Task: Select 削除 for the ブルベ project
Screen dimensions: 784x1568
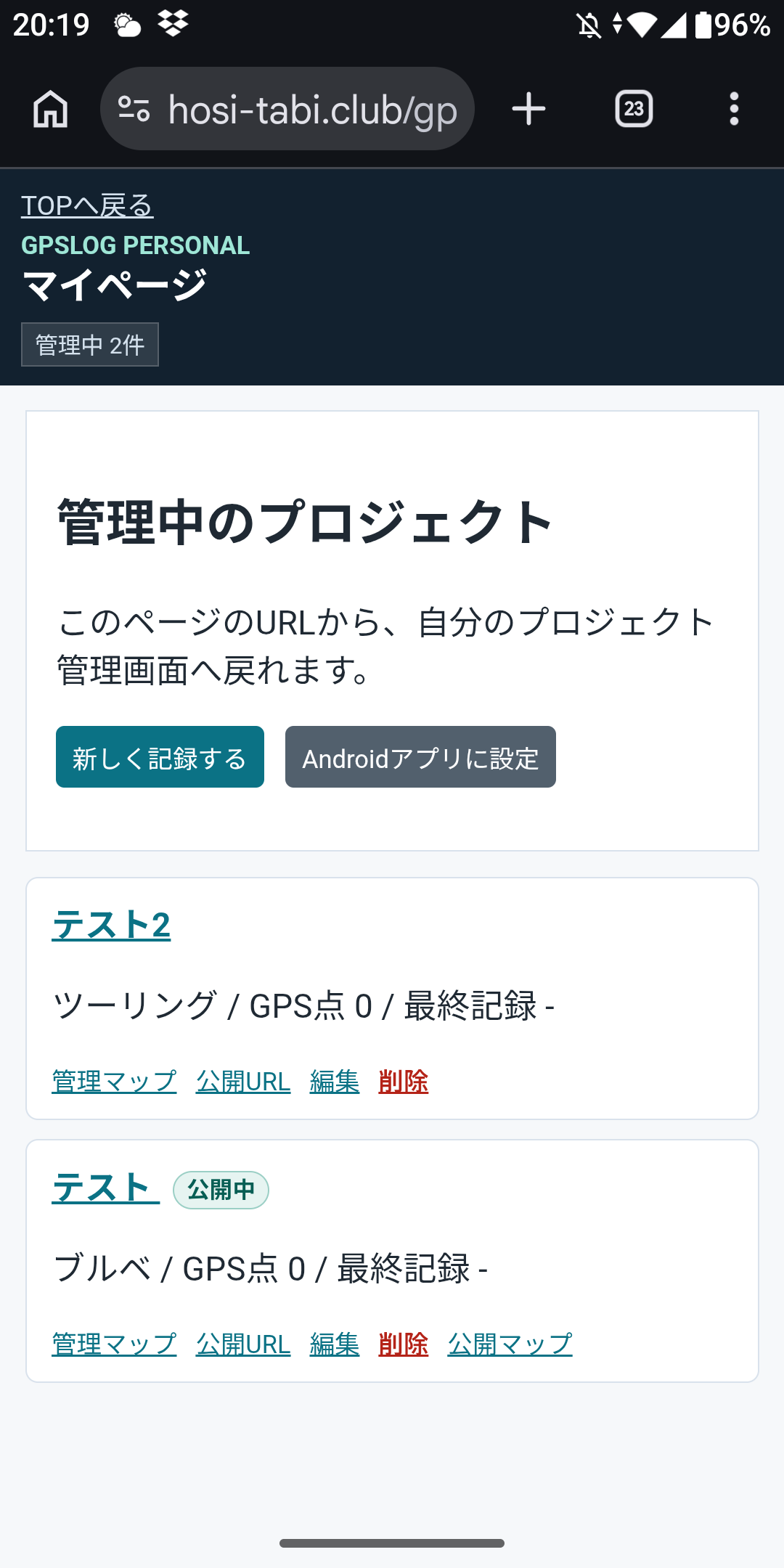Action: pyautogui.click(x=404, y=1344)
